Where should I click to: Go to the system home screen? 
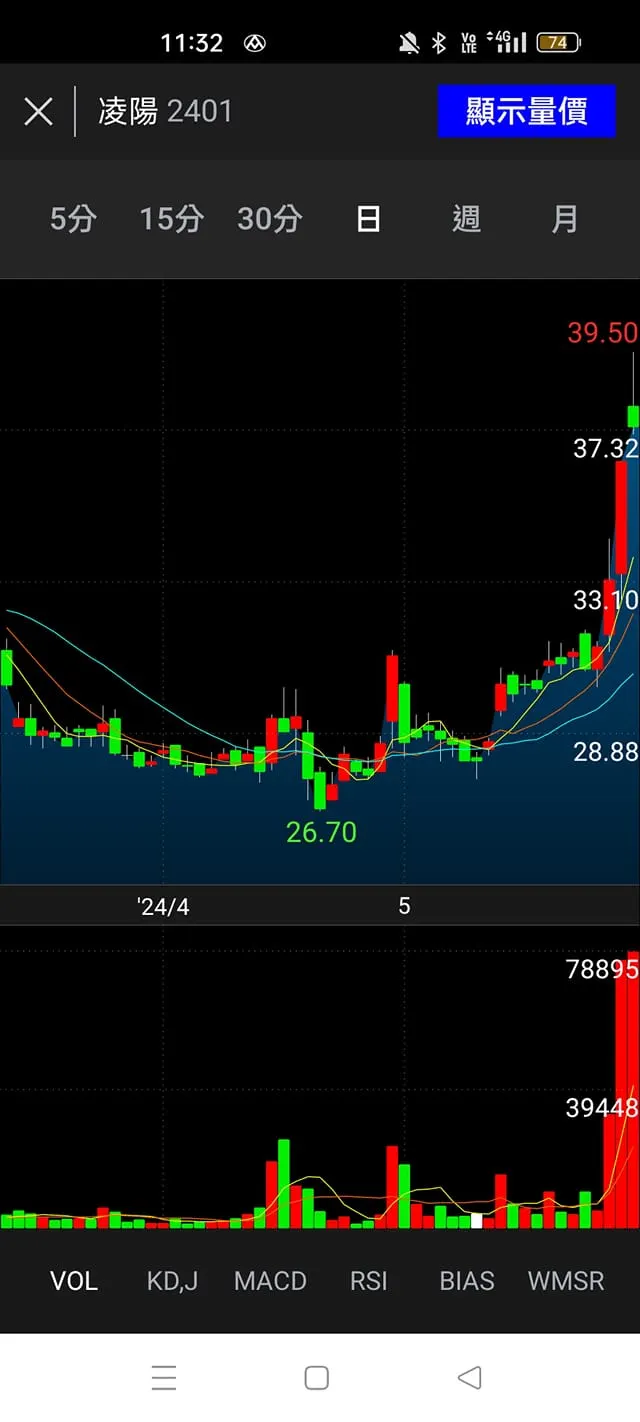(x=317, y=1378)
